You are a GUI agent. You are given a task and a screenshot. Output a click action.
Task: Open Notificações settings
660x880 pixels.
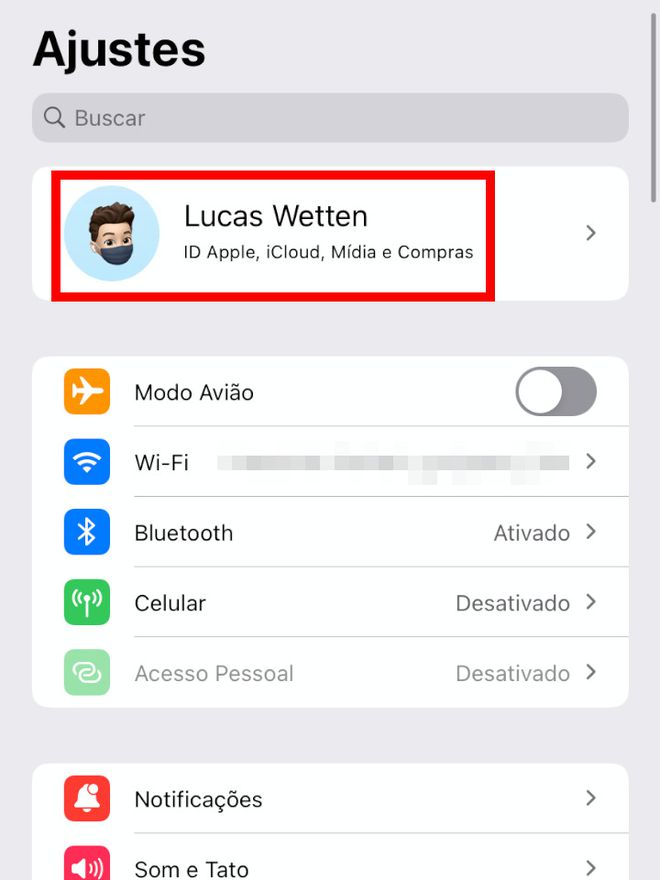pos(330,799)
